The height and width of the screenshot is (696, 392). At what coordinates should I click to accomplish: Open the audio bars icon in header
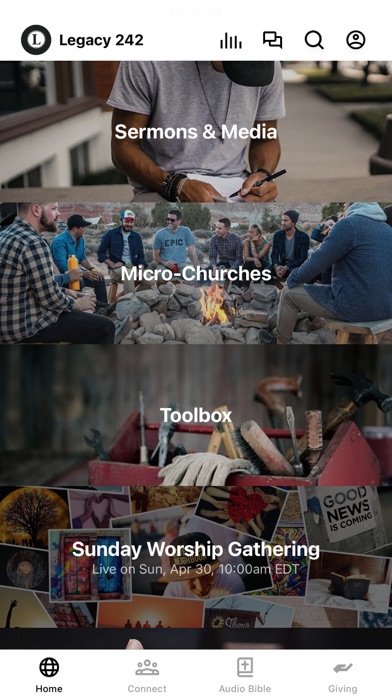231,40
